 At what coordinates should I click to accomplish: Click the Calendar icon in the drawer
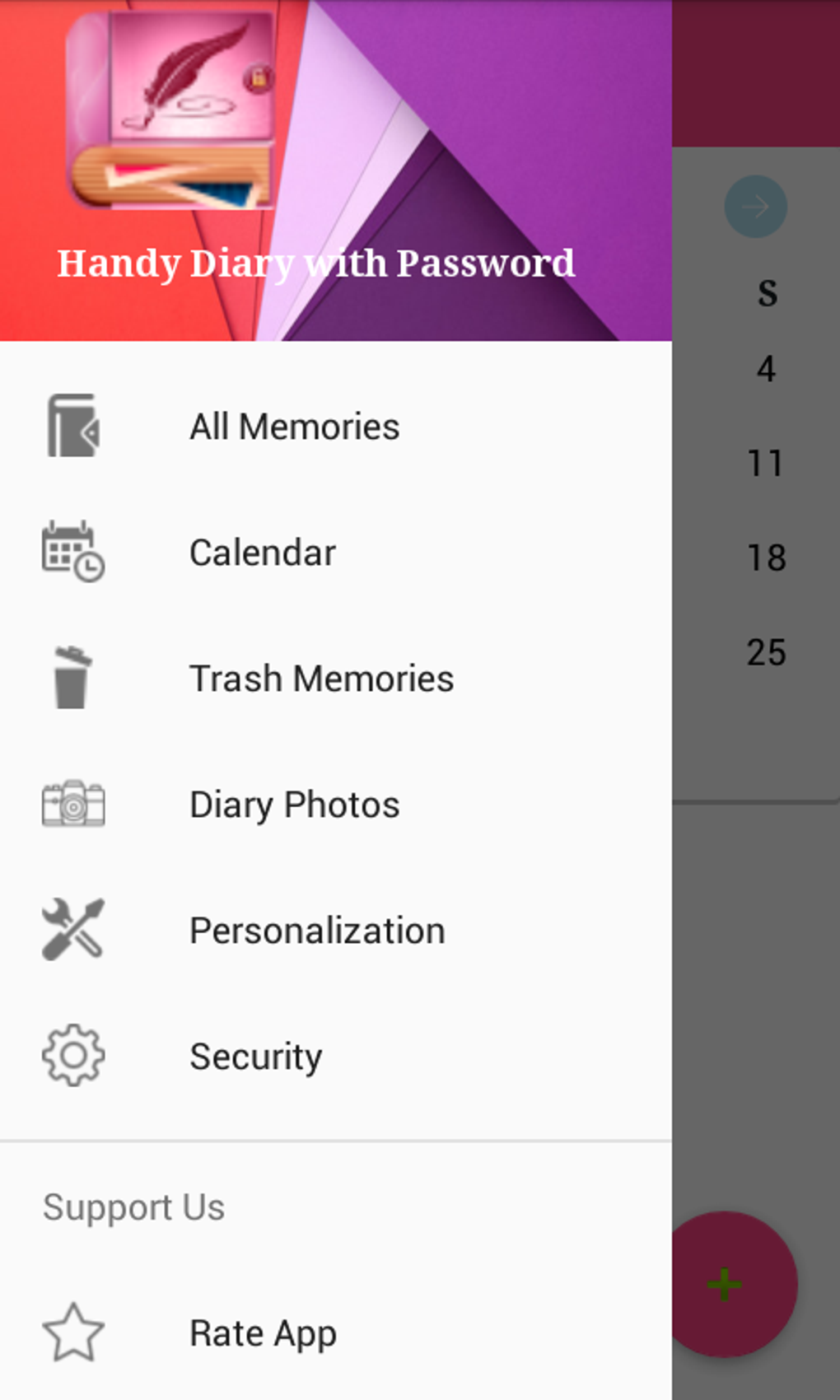72,553
